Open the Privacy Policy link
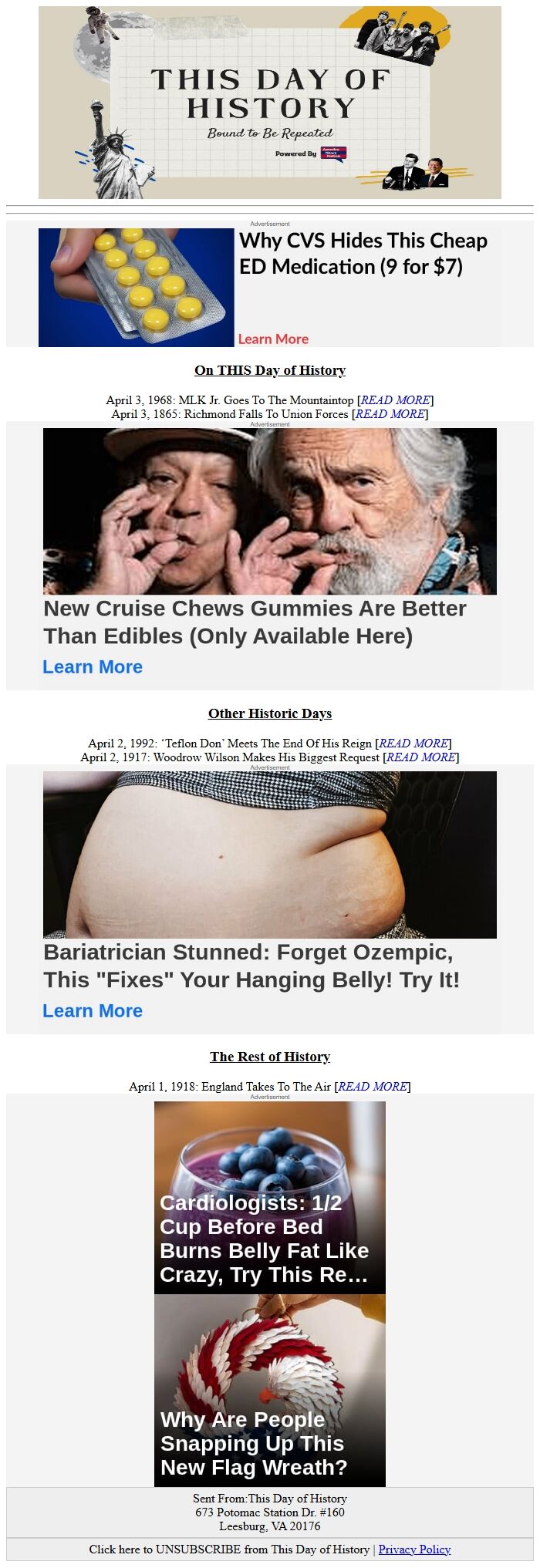The height and width of the screenshot is (1568, 540). pos(414,1549)
